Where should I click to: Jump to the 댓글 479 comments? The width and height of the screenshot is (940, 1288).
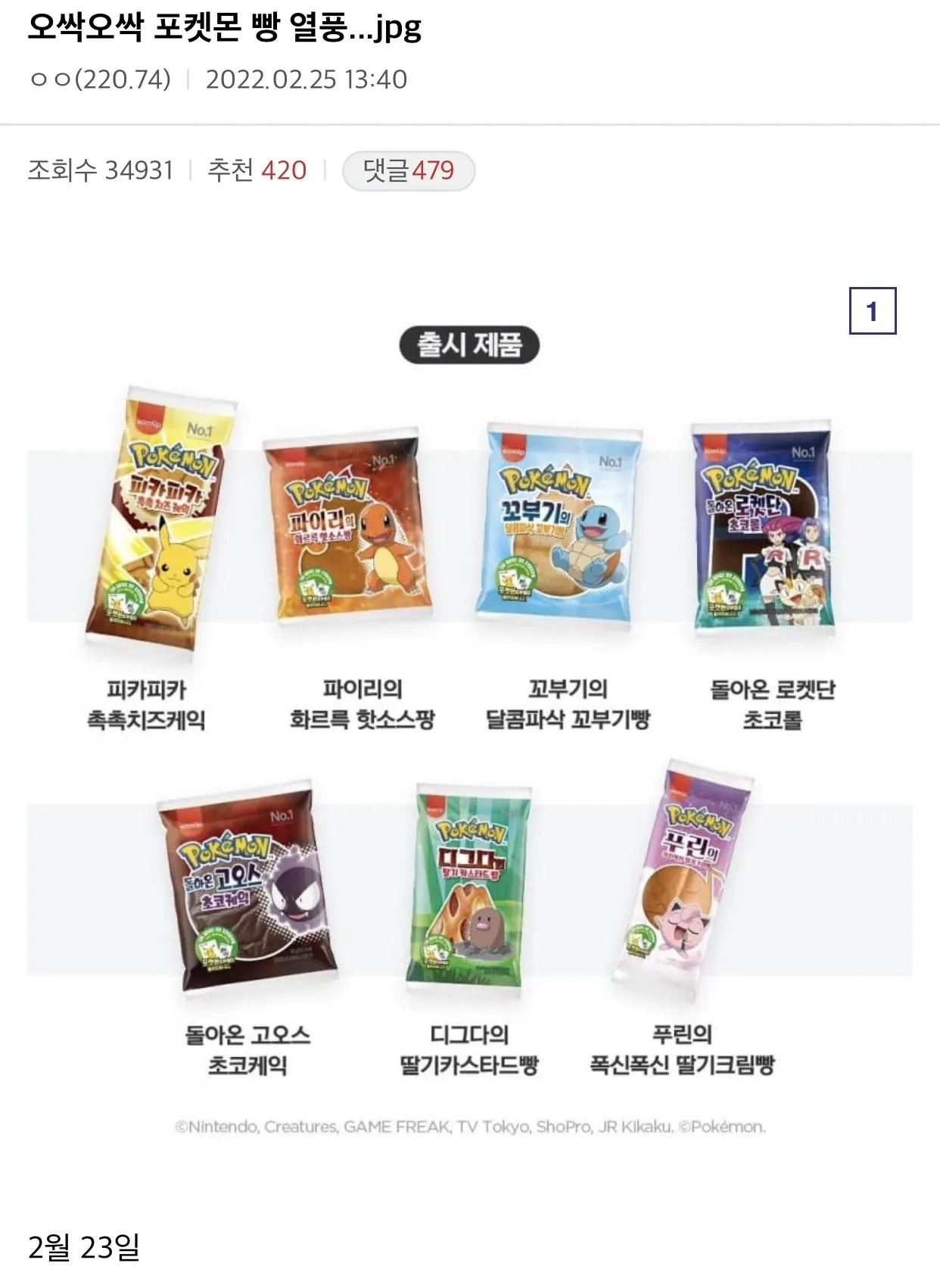point(408,170)
